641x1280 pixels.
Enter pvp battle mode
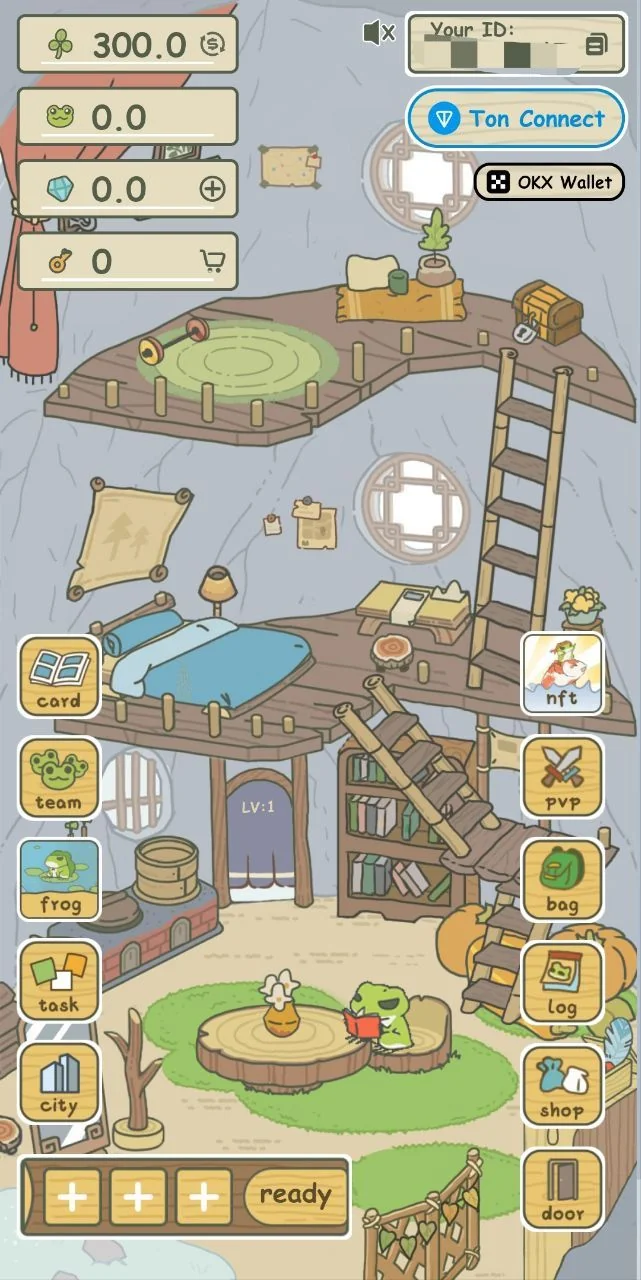point(562,777)
